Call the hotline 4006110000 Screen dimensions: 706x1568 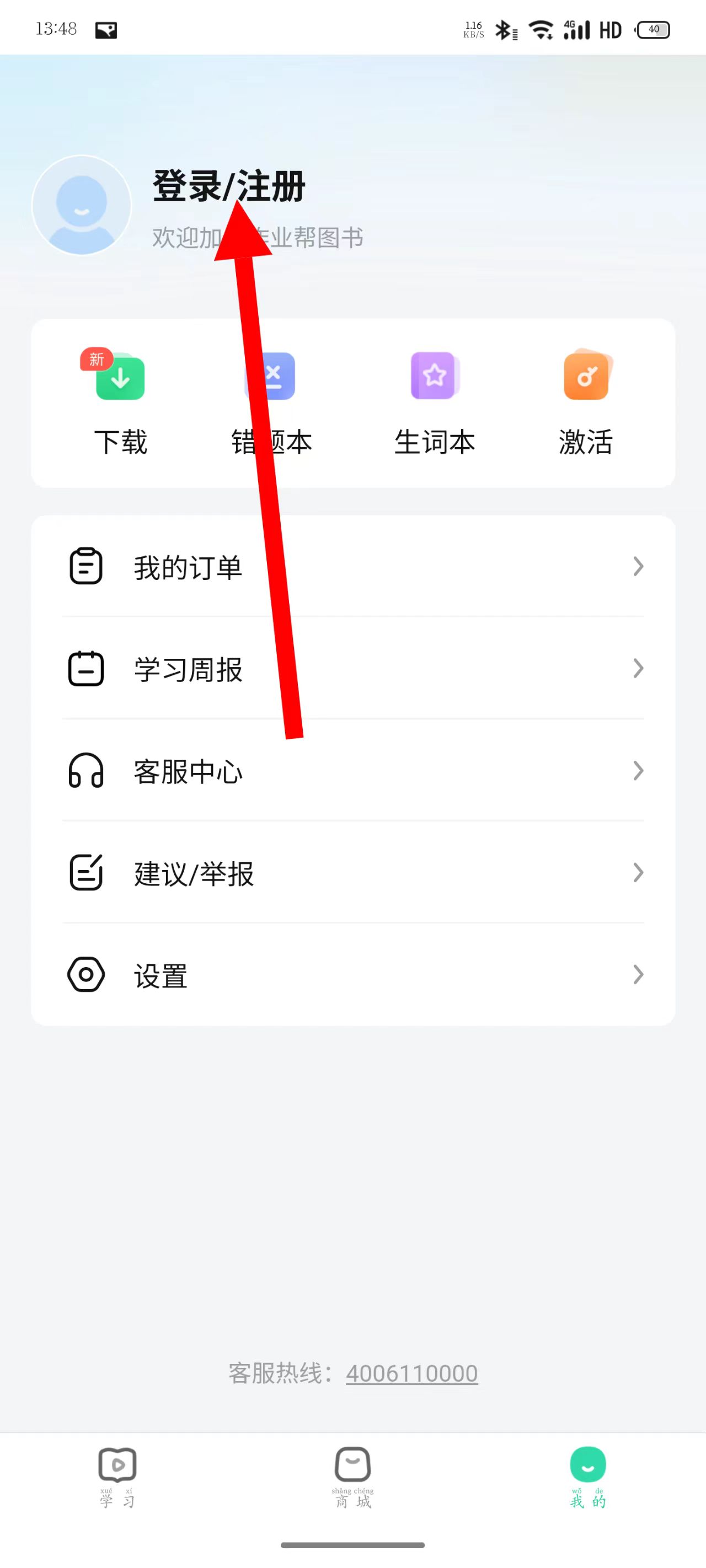click(x=412, y=1374)
